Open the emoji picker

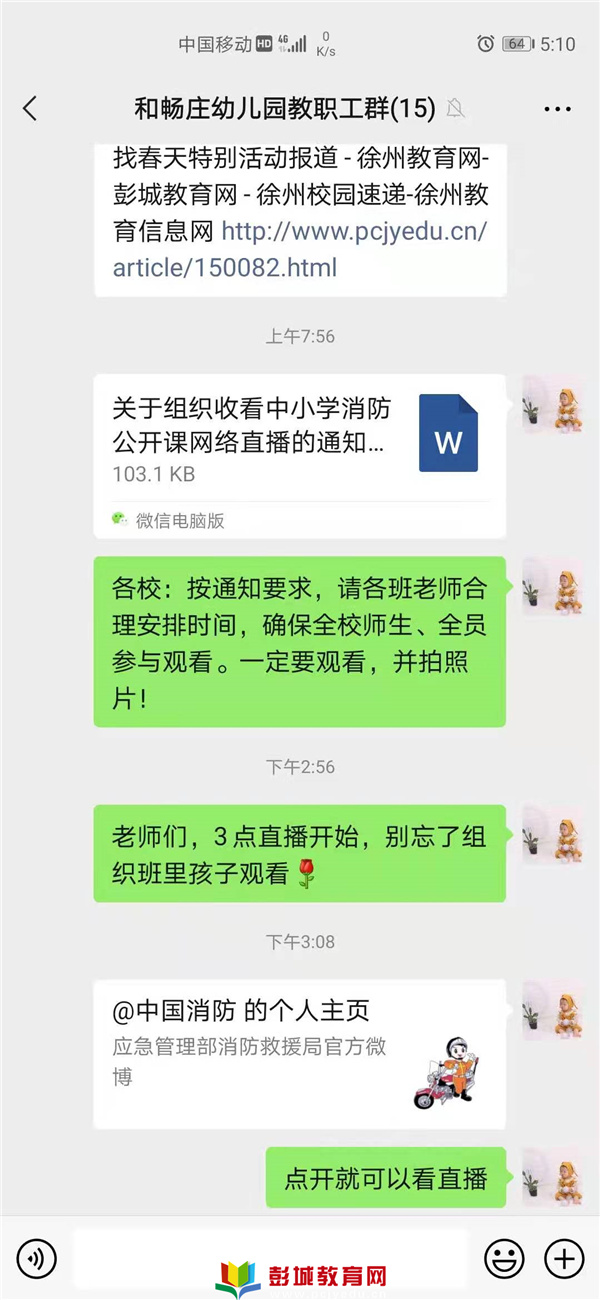pos(504,1257)
